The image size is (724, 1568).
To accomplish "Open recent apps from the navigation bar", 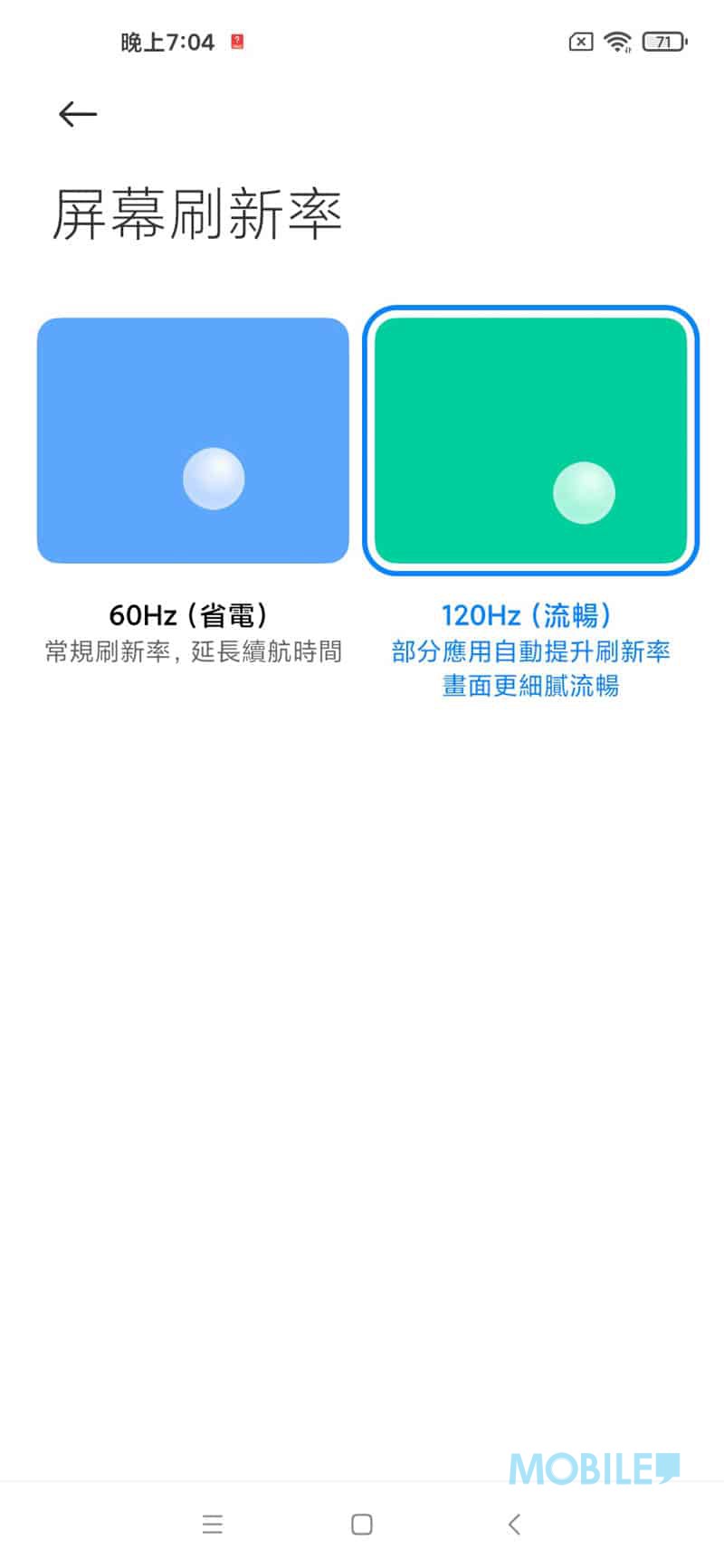I will pyautogui.click(x=213, y=1525).
